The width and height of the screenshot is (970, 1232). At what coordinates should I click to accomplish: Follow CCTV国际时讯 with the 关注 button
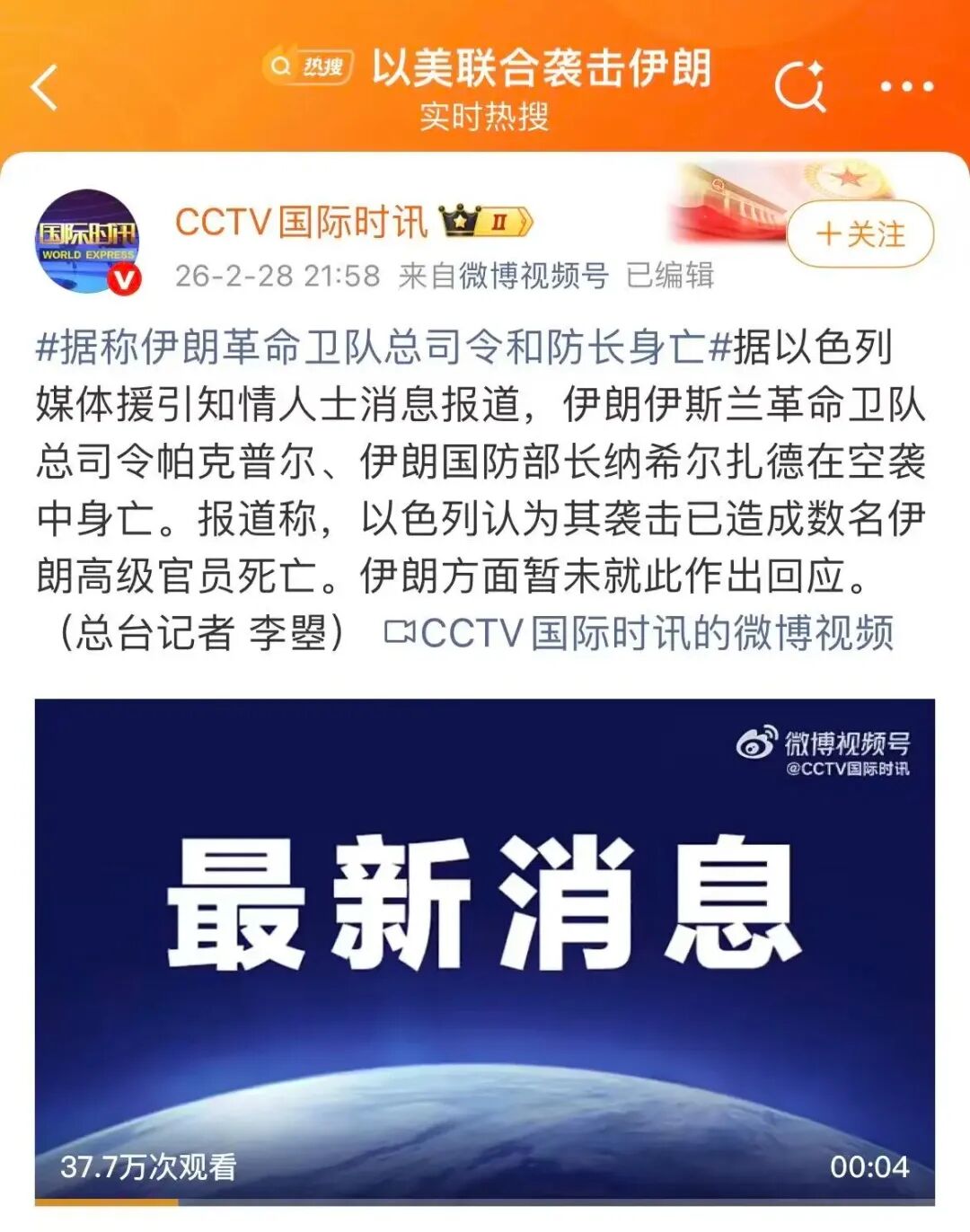tap(860, 234)
